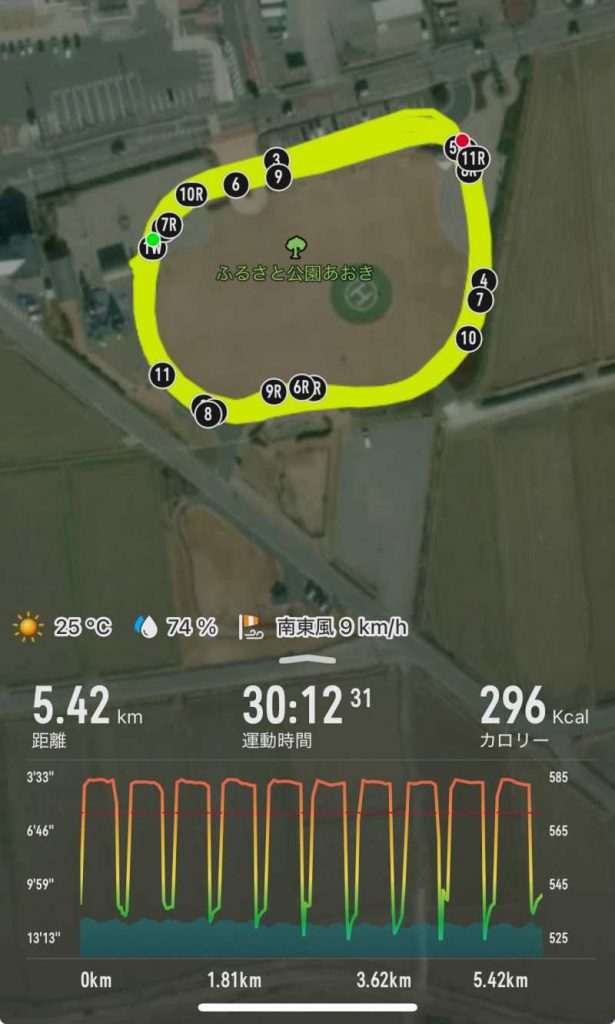Expand the workout stats panel handle
This screenshot has height=1024, width=615.
307,659
